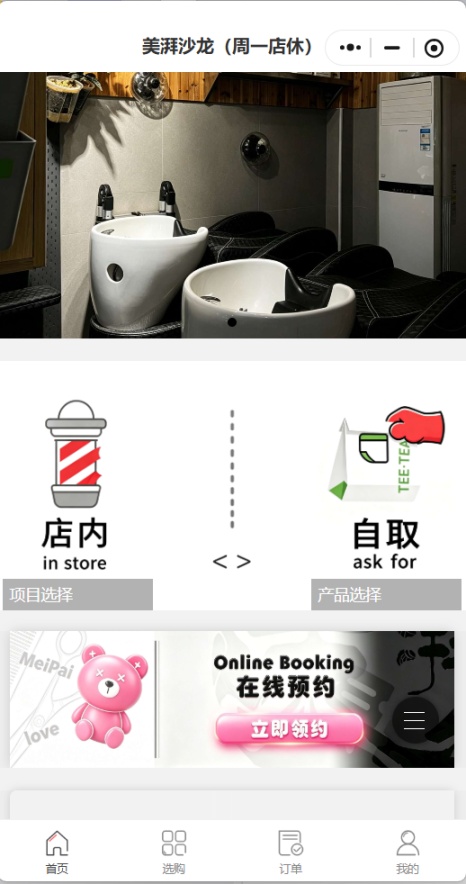Switch to the 首页 tab
This screenshot has height=884, width=466.
57,851
